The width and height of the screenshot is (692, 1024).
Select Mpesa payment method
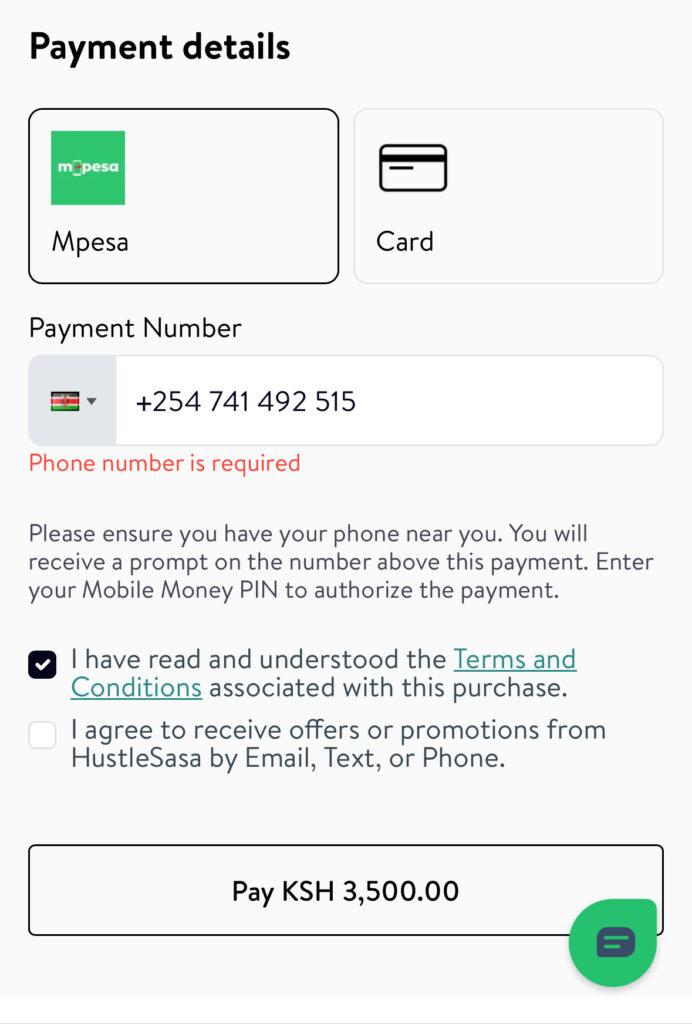tap(183, 196)
